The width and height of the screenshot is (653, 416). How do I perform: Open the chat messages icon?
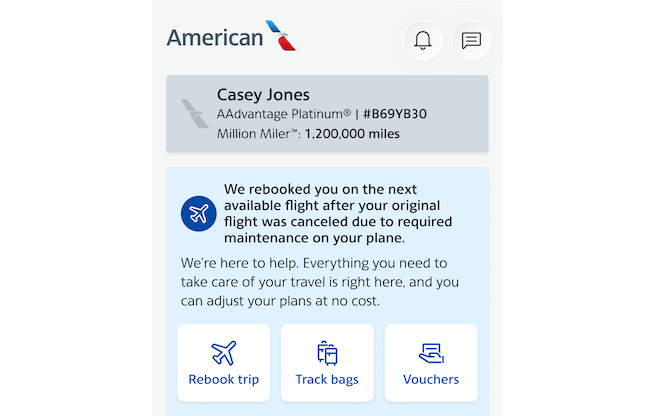coord(471,40)
